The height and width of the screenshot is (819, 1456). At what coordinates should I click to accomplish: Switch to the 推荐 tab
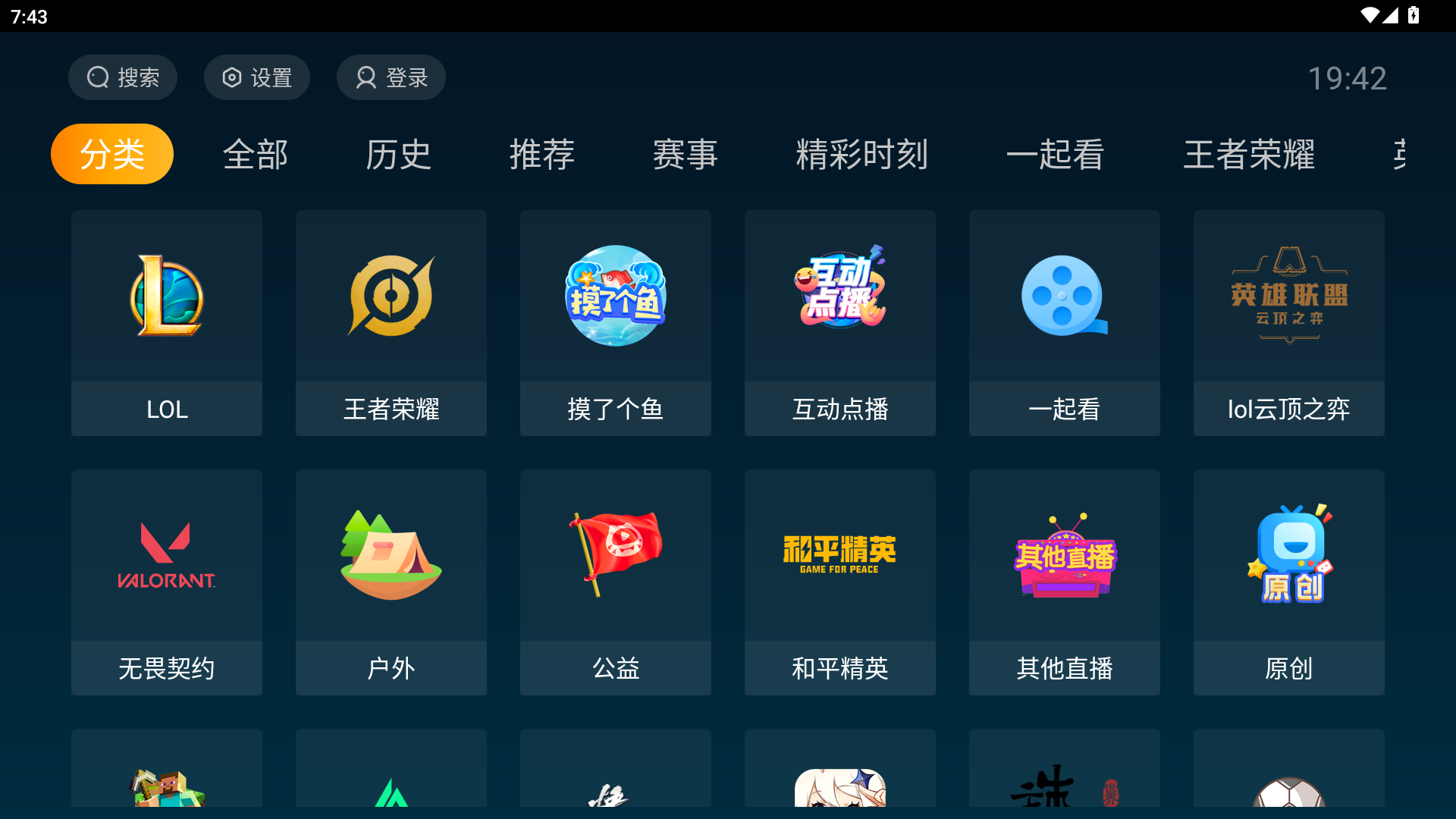(x=541, y=155)
